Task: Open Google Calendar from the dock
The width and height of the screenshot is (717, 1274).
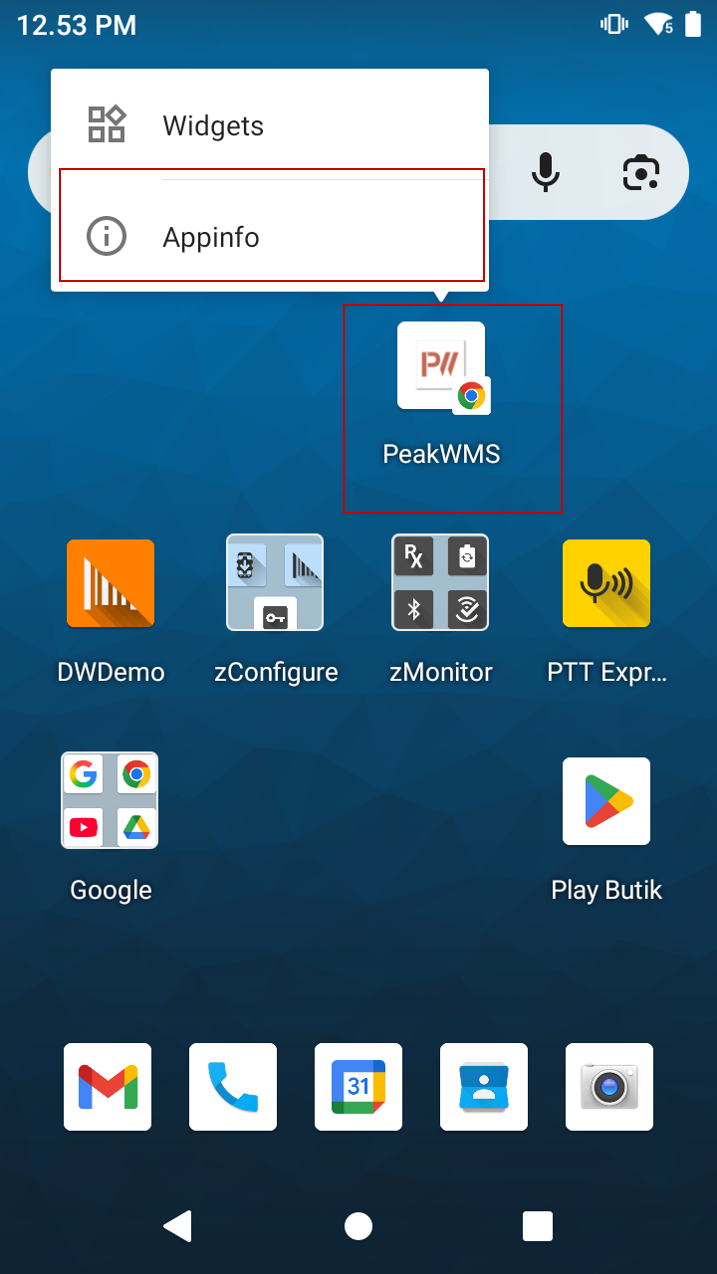Action: 358,1087
